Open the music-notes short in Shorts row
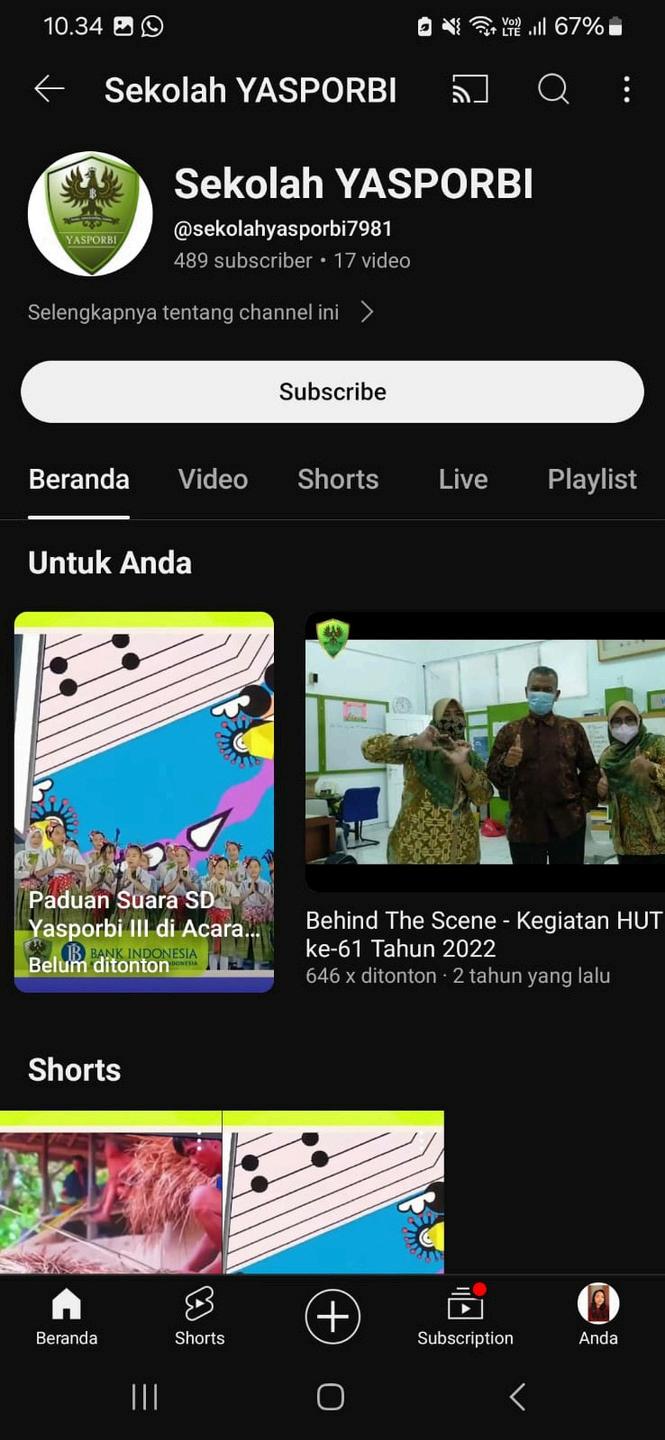Image resolution: width=665 pixels, height=1440 pixels. (333, 1195)
